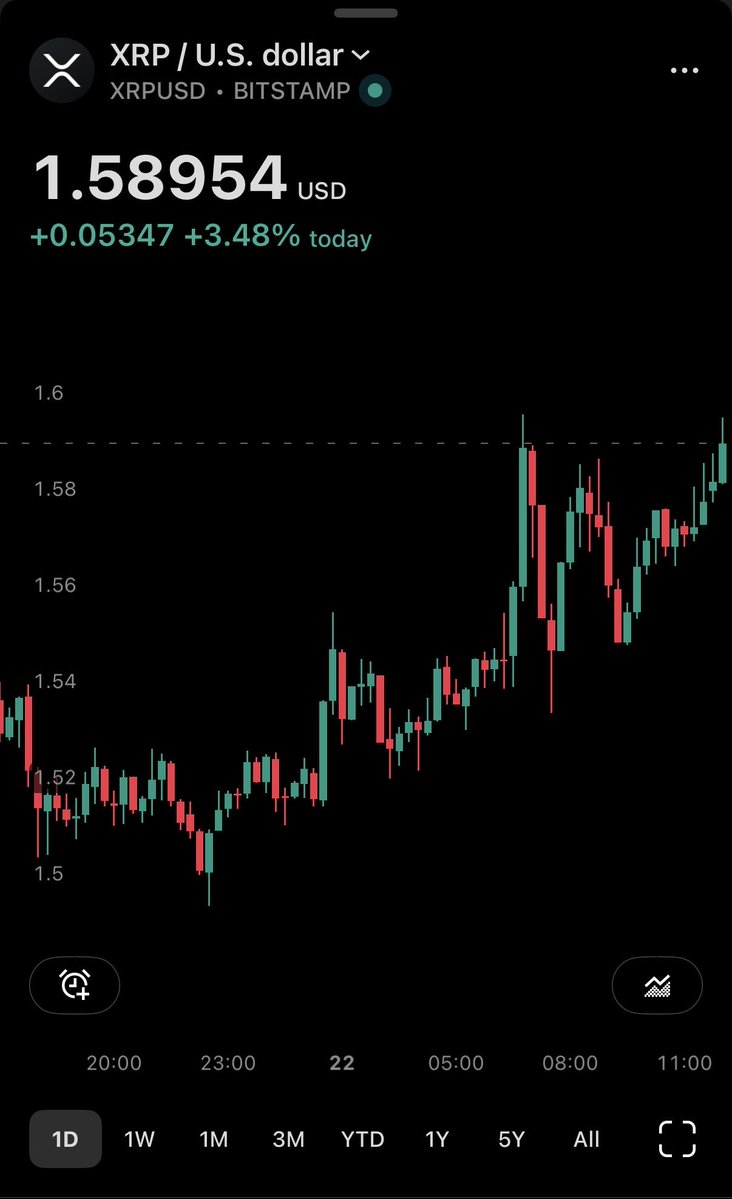Switch to the 3M time range
Viewport: 732px width, 1199px height.
288,1139
